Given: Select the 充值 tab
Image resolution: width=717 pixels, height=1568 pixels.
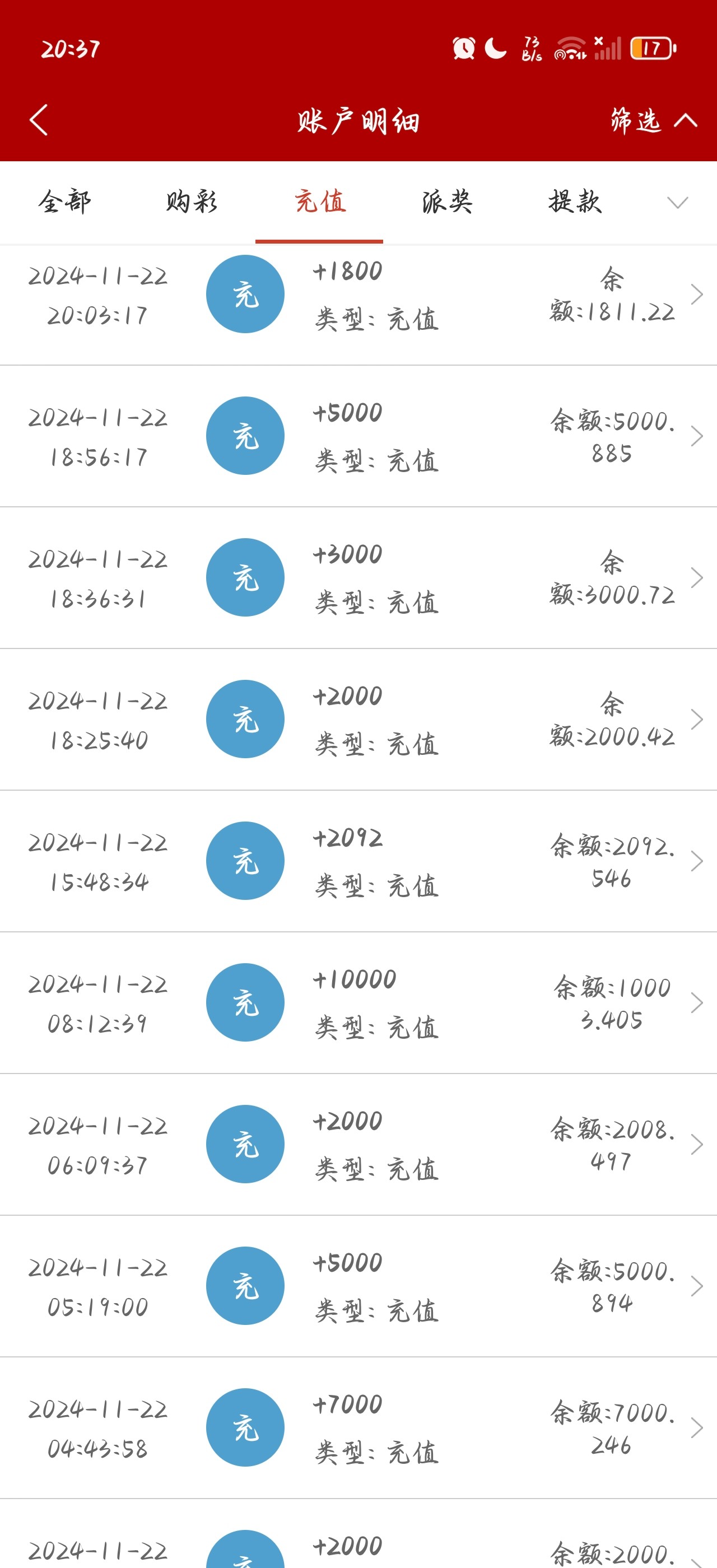Looking at the screenshot, I should click(319, 202).
